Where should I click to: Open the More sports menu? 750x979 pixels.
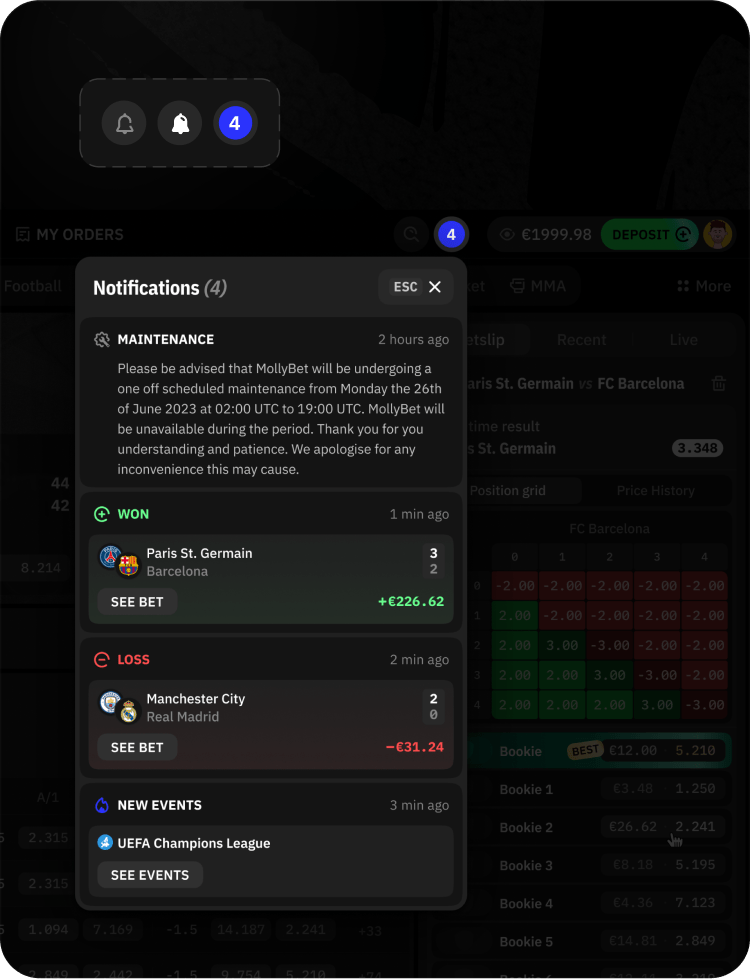(x=703, y=286)
